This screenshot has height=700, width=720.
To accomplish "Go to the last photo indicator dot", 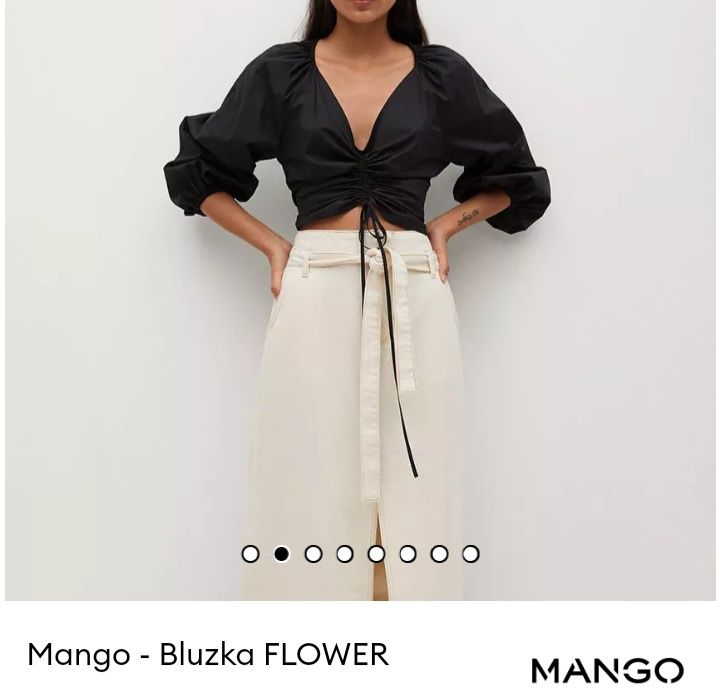I will tap(471, 554).
